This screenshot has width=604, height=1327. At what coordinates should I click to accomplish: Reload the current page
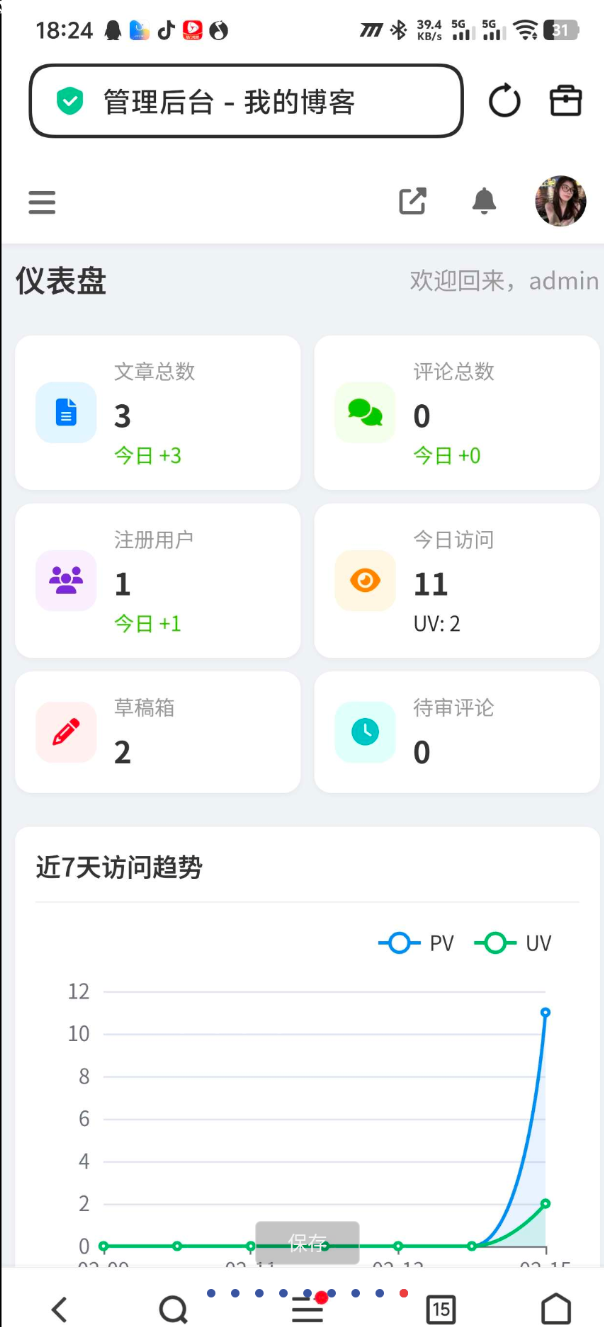(504, 101)
